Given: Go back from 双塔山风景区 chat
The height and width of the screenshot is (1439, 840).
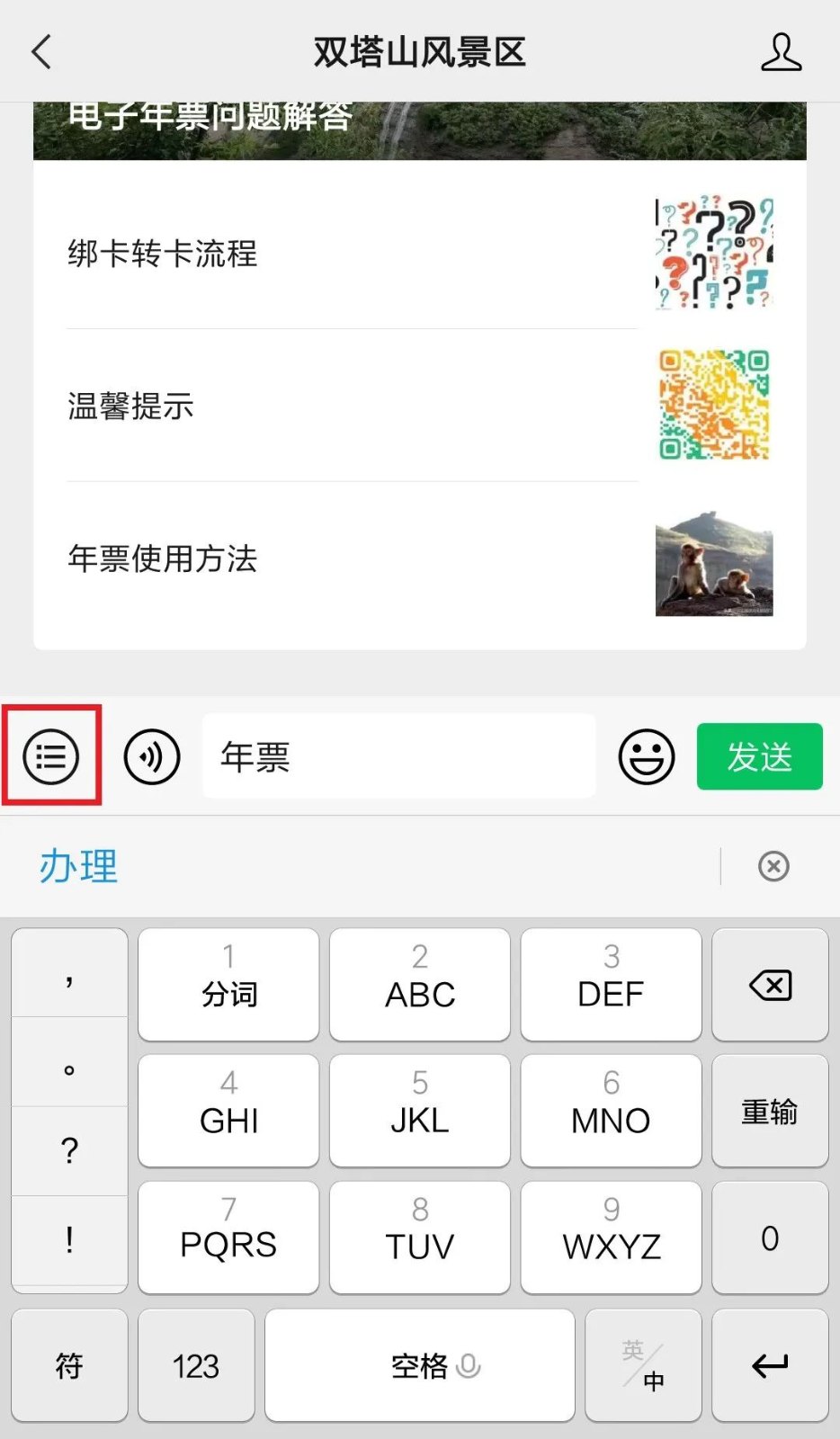Looking at the screenshot, I should pos(41,52).
